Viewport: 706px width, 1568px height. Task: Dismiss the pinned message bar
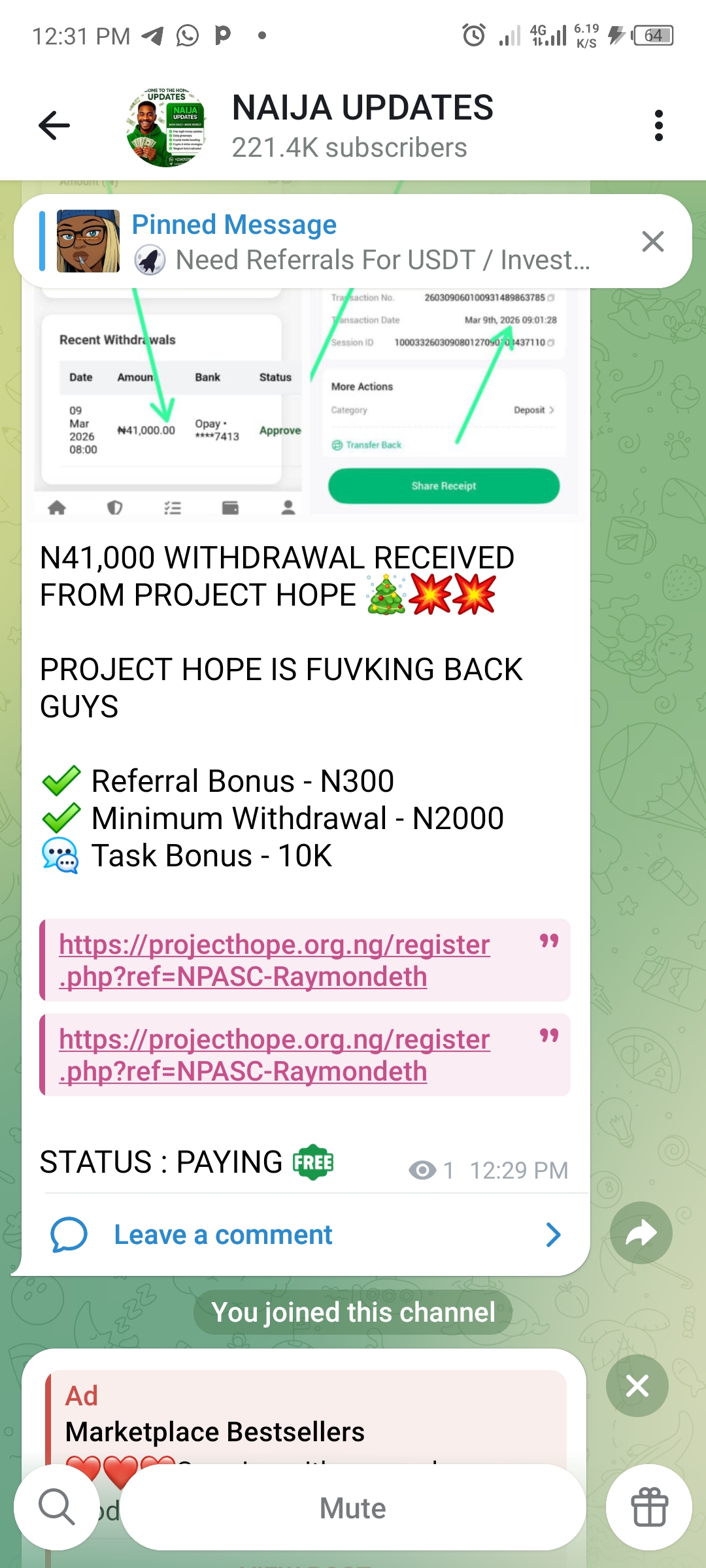pyautogui.click(x=652, y=242)
